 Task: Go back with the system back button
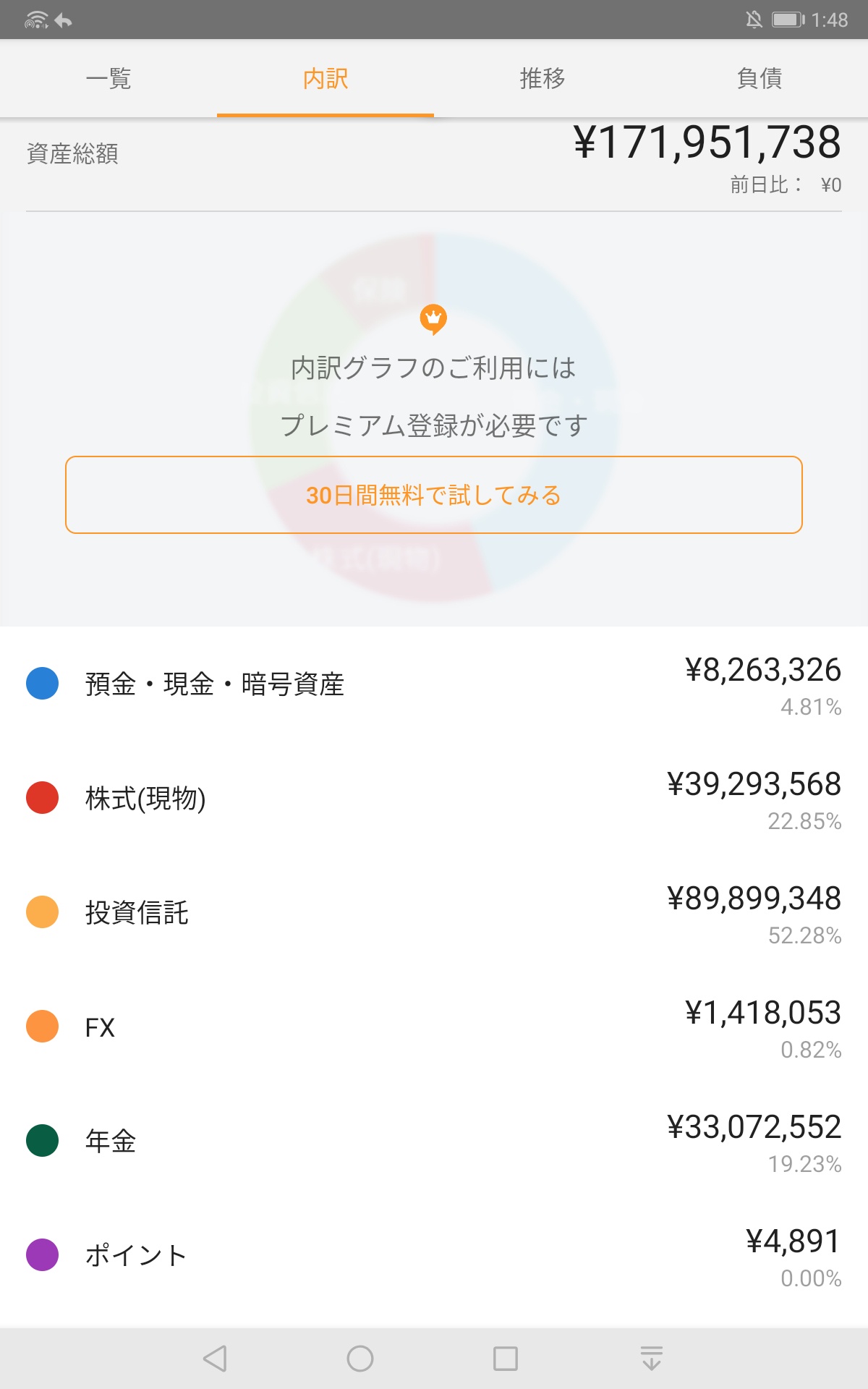tap(216, 1359)
